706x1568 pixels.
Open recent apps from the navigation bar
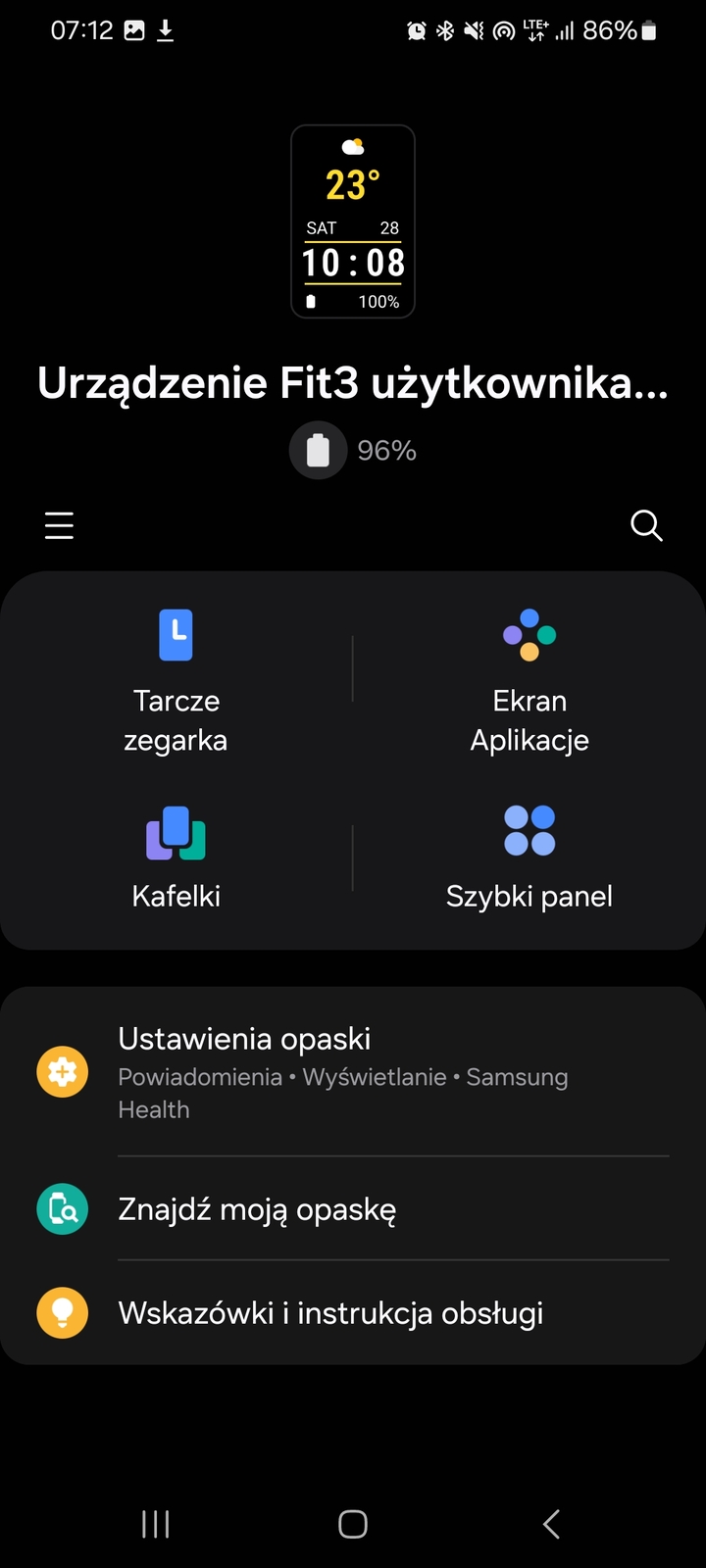click(155, 1524)
